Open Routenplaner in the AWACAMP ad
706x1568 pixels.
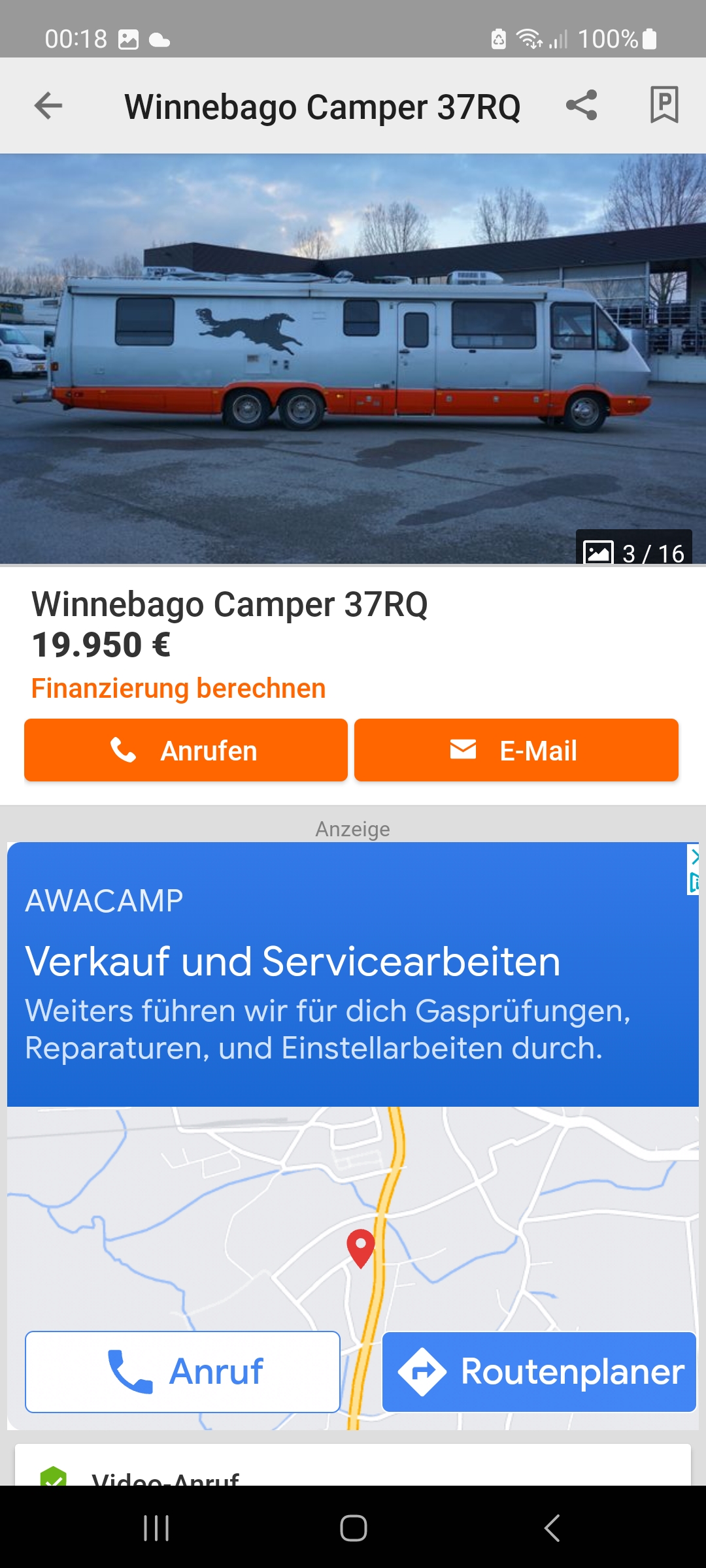click(539, 1371)
